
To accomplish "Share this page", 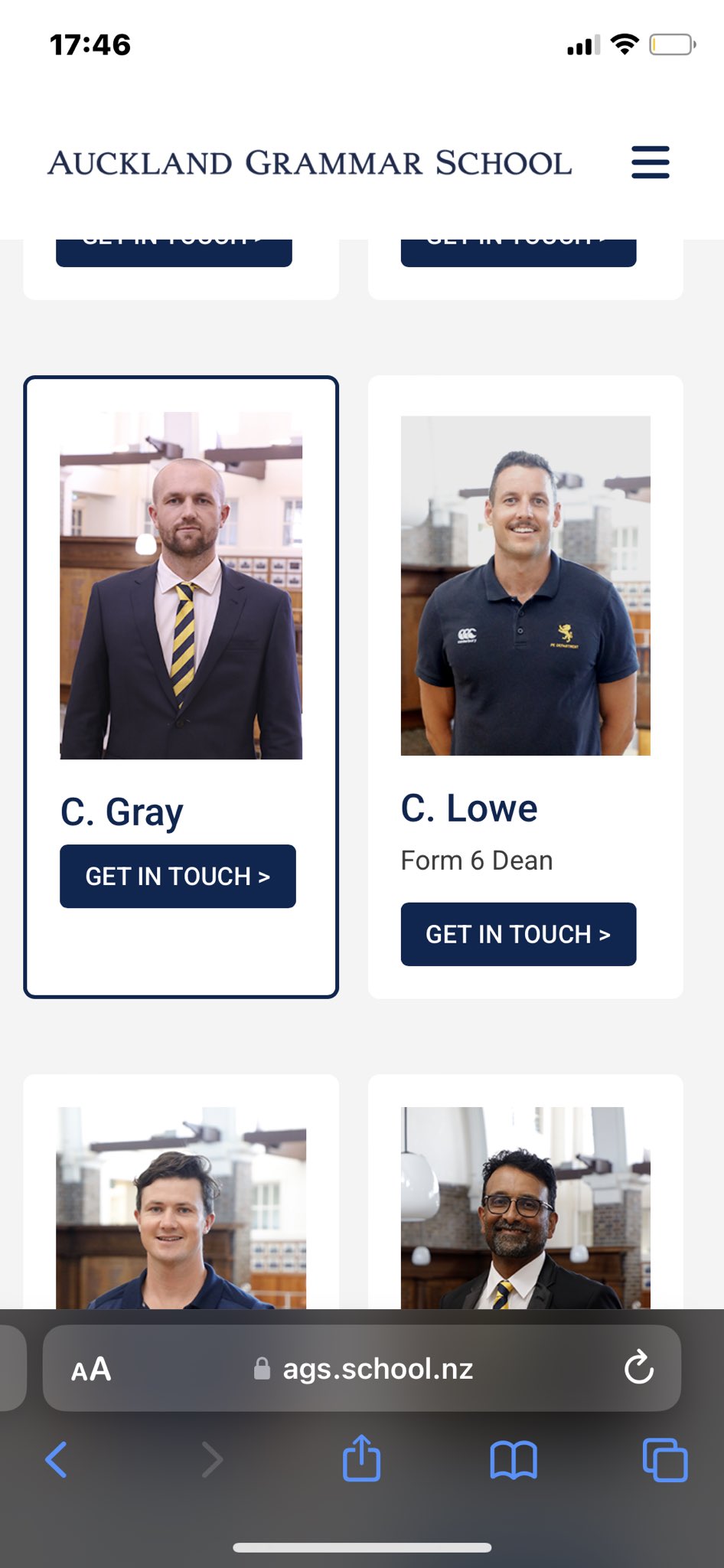I will tap(361, 1458).
